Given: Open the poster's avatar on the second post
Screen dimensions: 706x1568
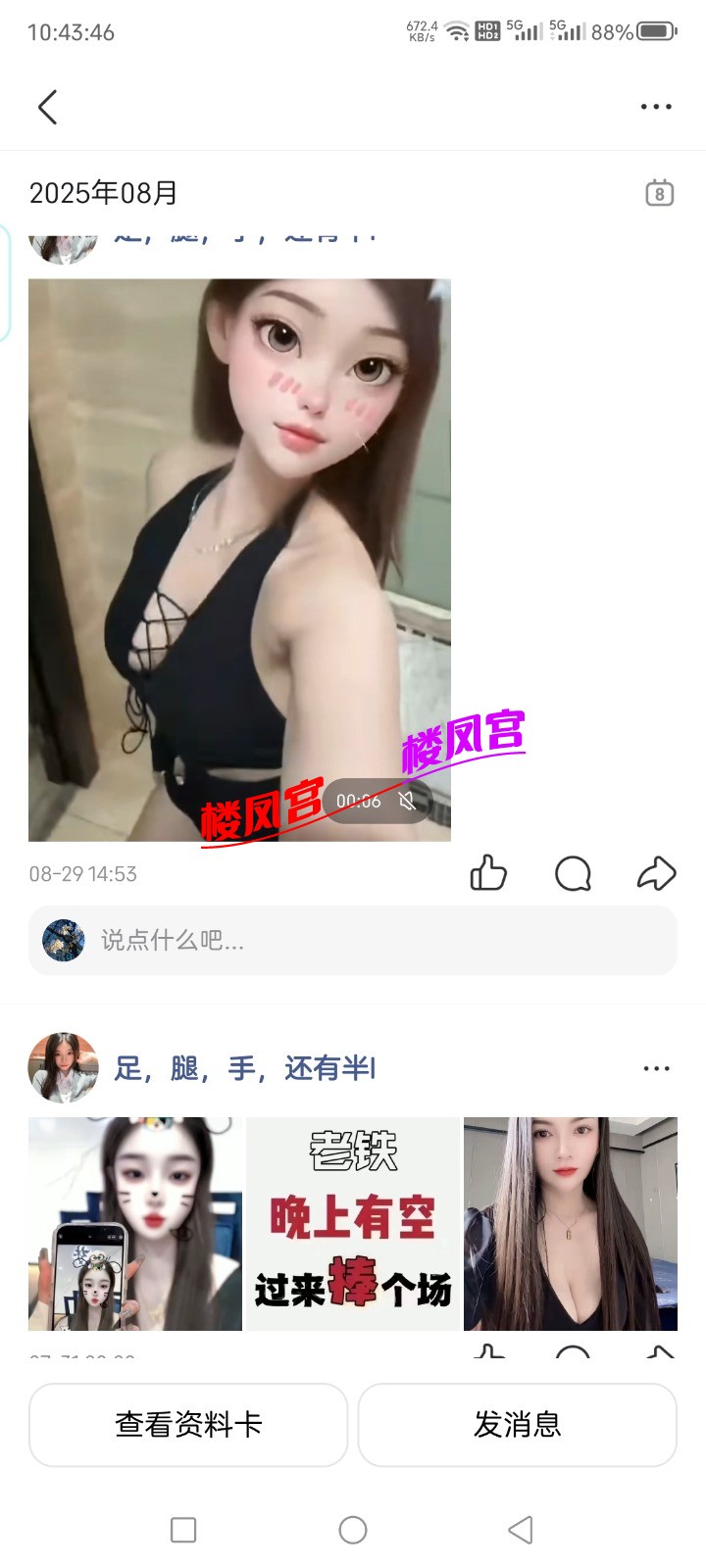Looking at the screenshot, I should [x=63, y=1067].
